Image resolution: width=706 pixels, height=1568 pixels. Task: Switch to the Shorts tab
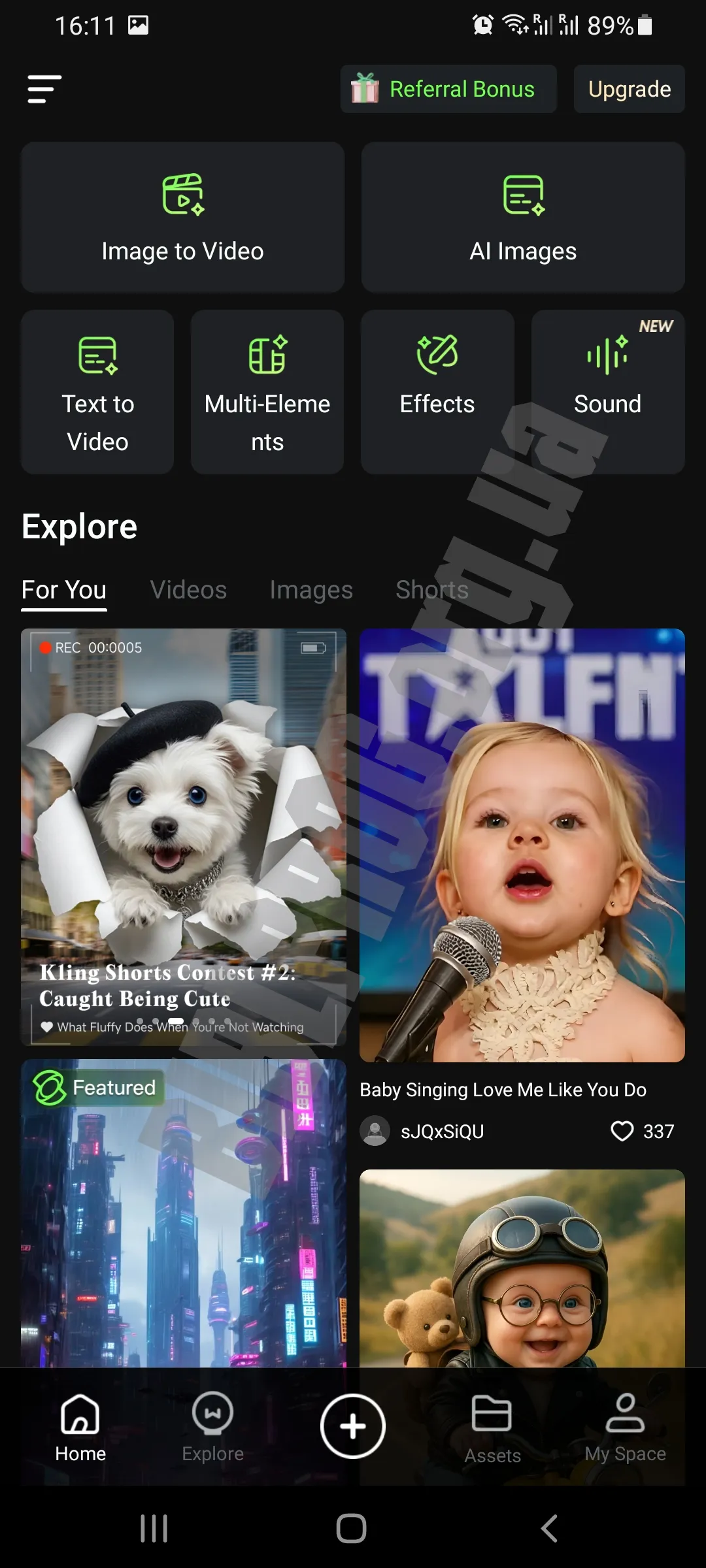[432, 590]
